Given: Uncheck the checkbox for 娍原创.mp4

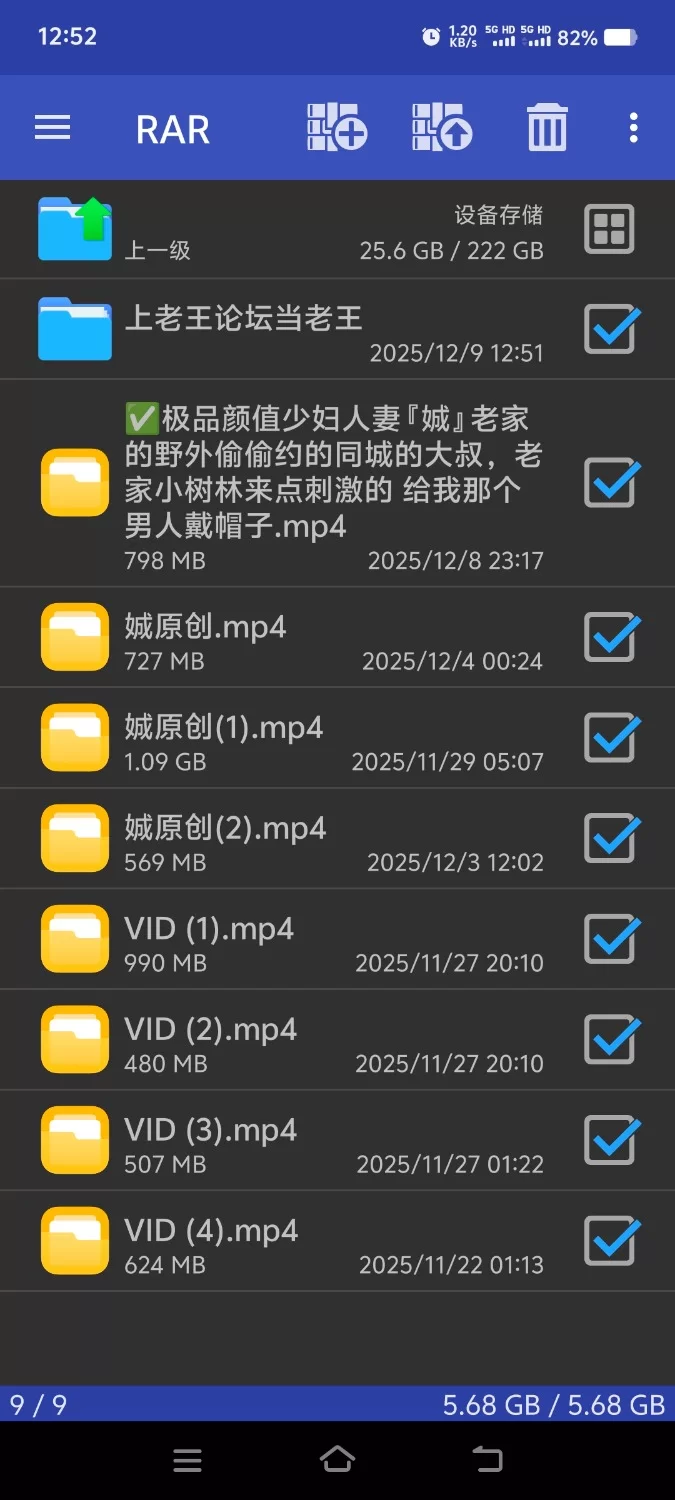Looking at the screenshot, I should point(611,637).
